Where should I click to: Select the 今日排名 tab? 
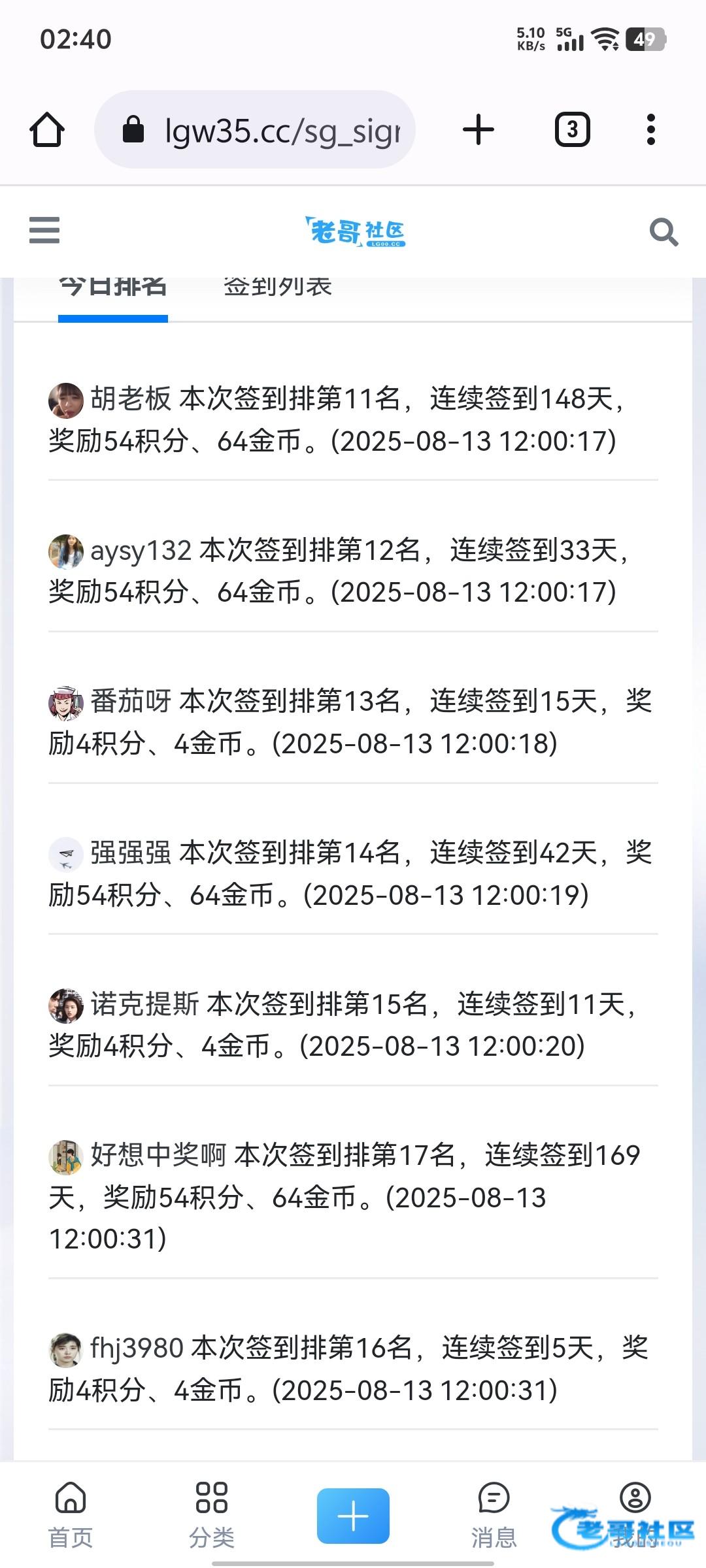(x=113, y=287)
